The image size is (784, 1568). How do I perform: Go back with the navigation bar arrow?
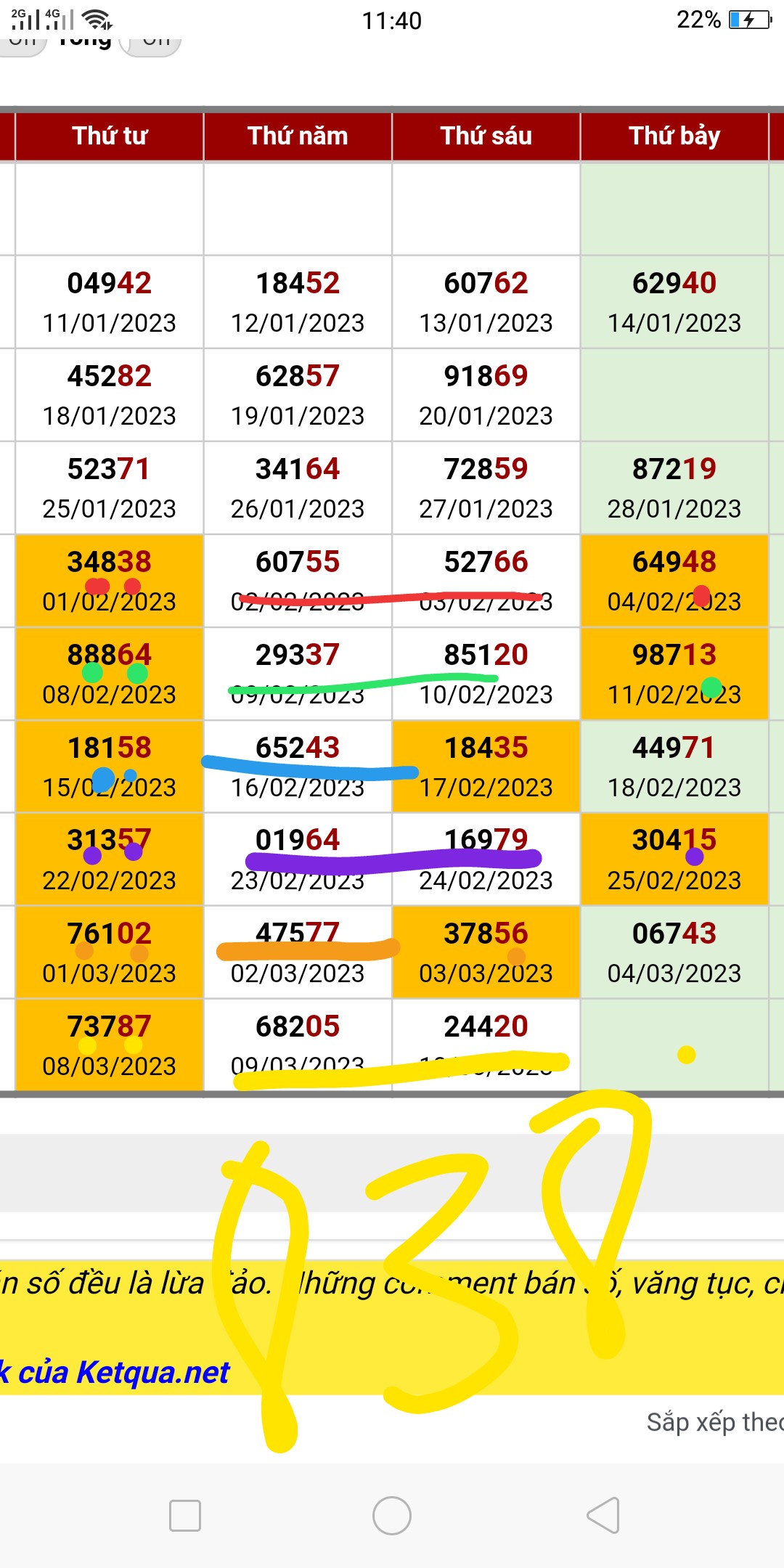(x=603, y=1516)
